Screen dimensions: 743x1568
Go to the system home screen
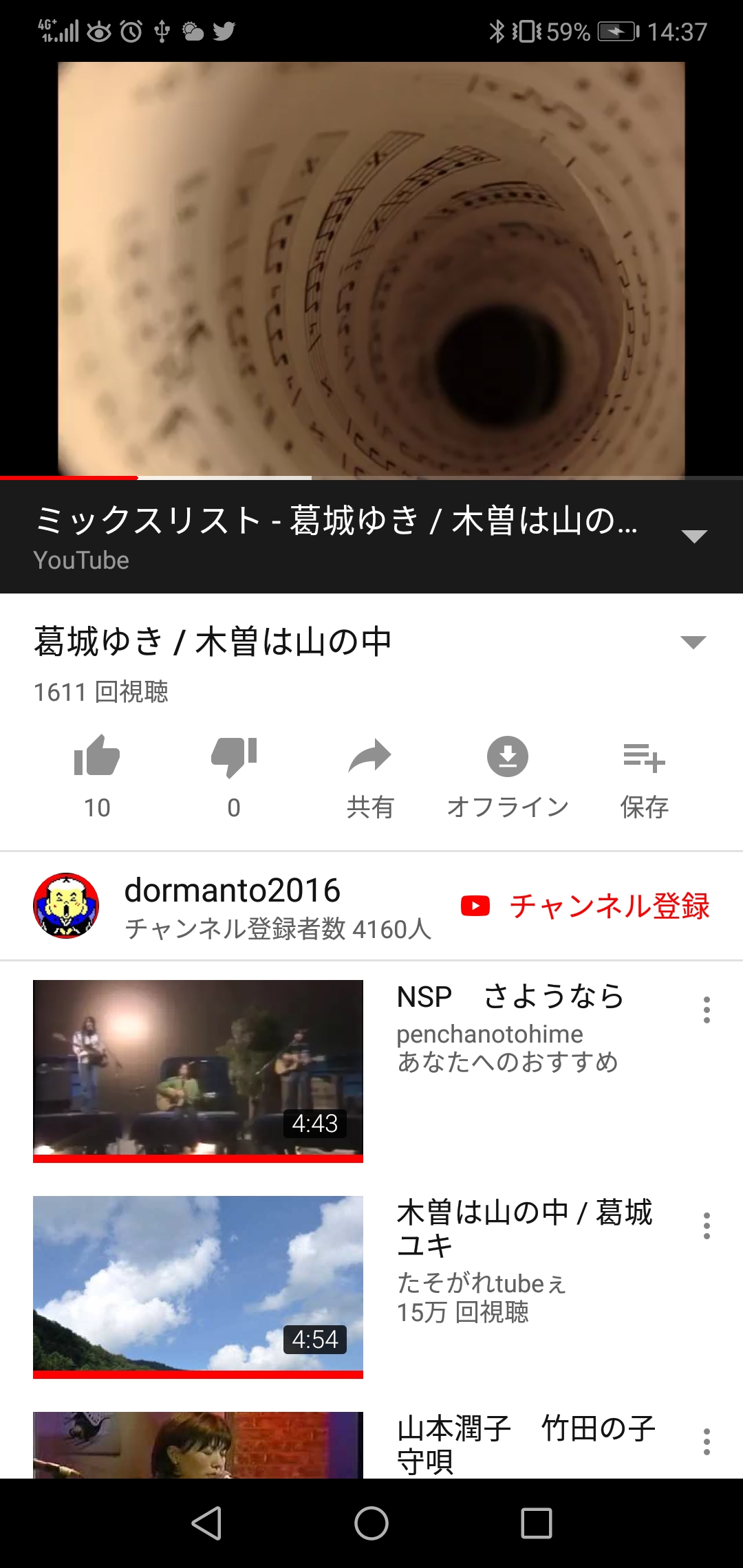[x=371, y=1523]
